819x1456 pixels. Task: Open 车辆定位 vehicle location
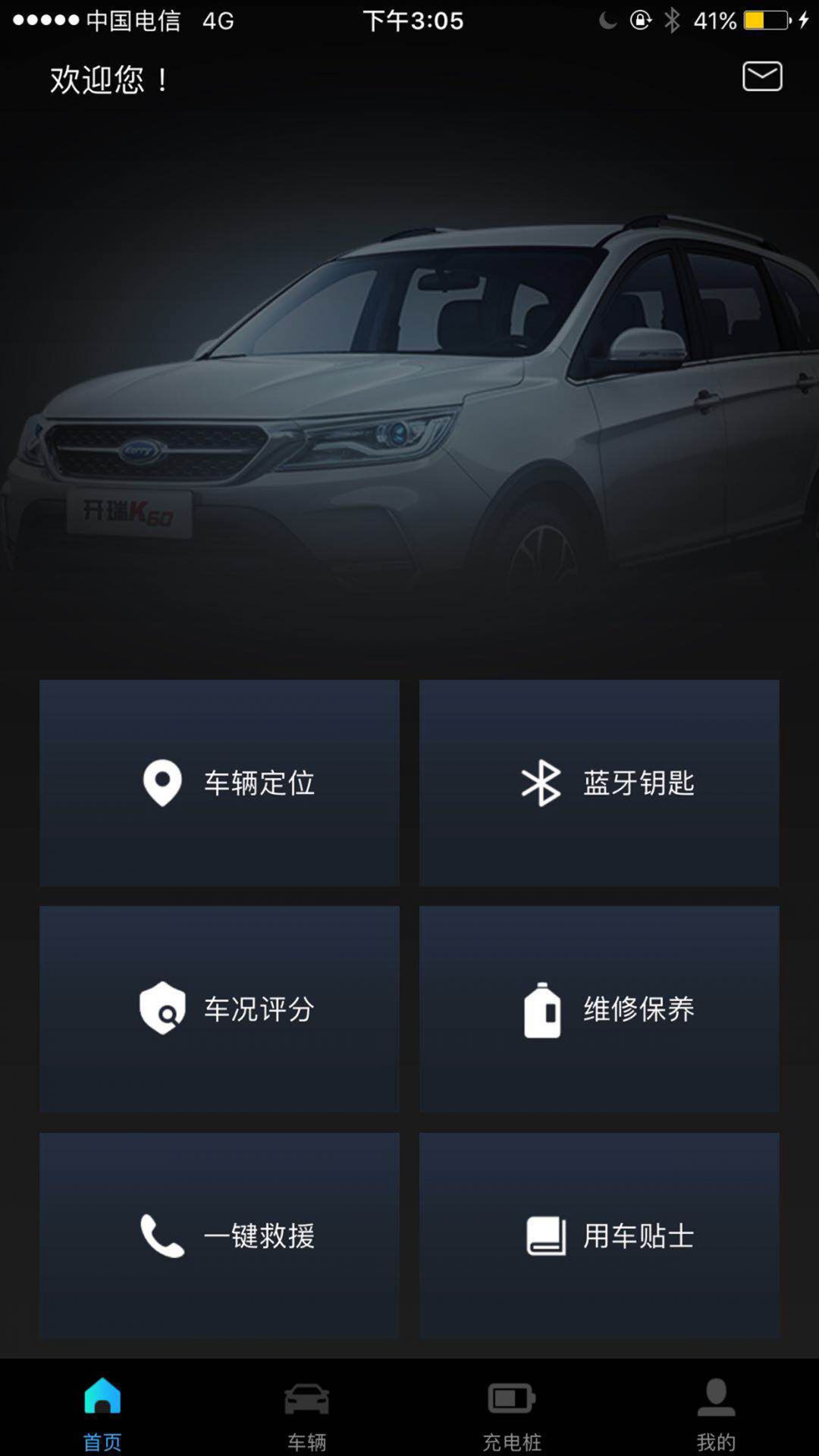(219, 783)
